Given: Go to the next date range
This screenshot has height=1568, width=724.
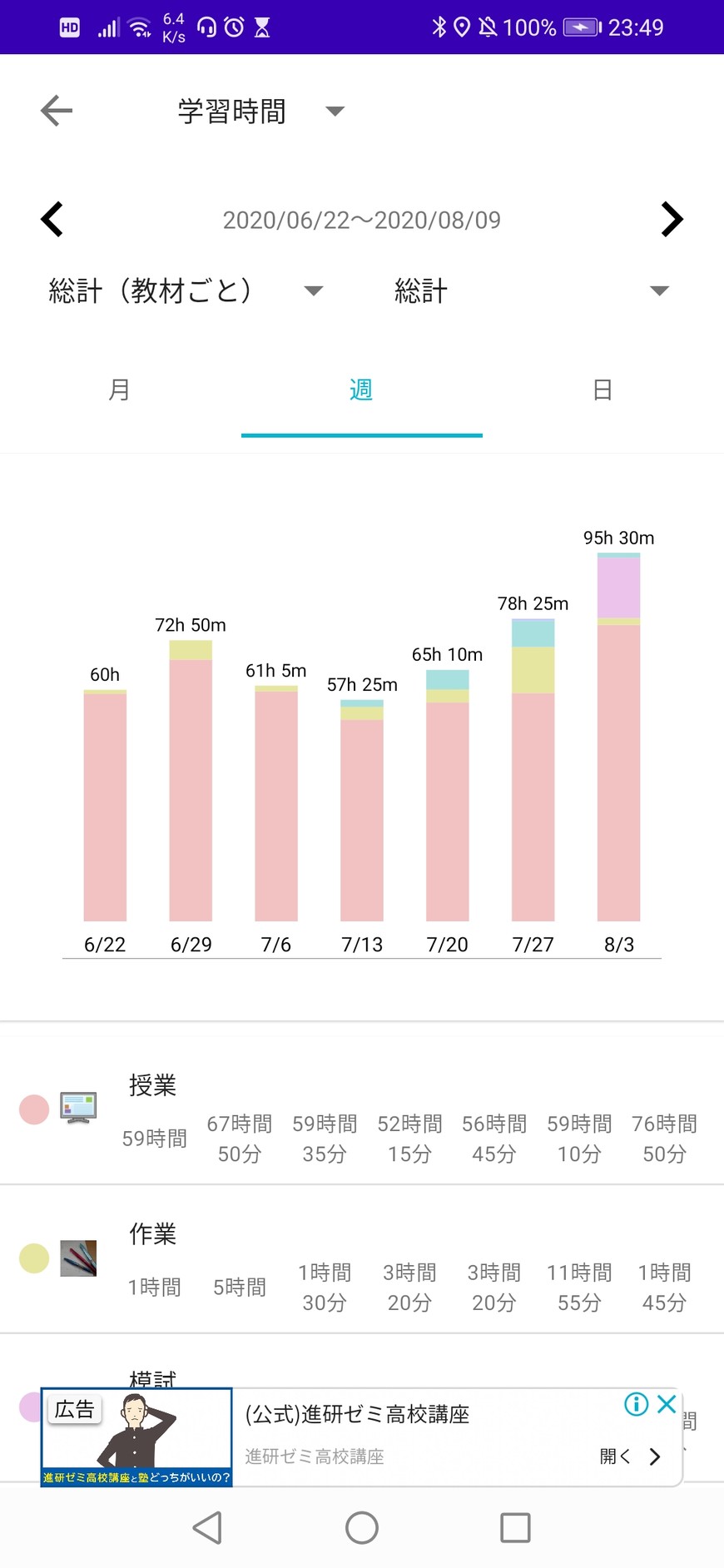Looking at the screenshot, I should click(672, 220).
